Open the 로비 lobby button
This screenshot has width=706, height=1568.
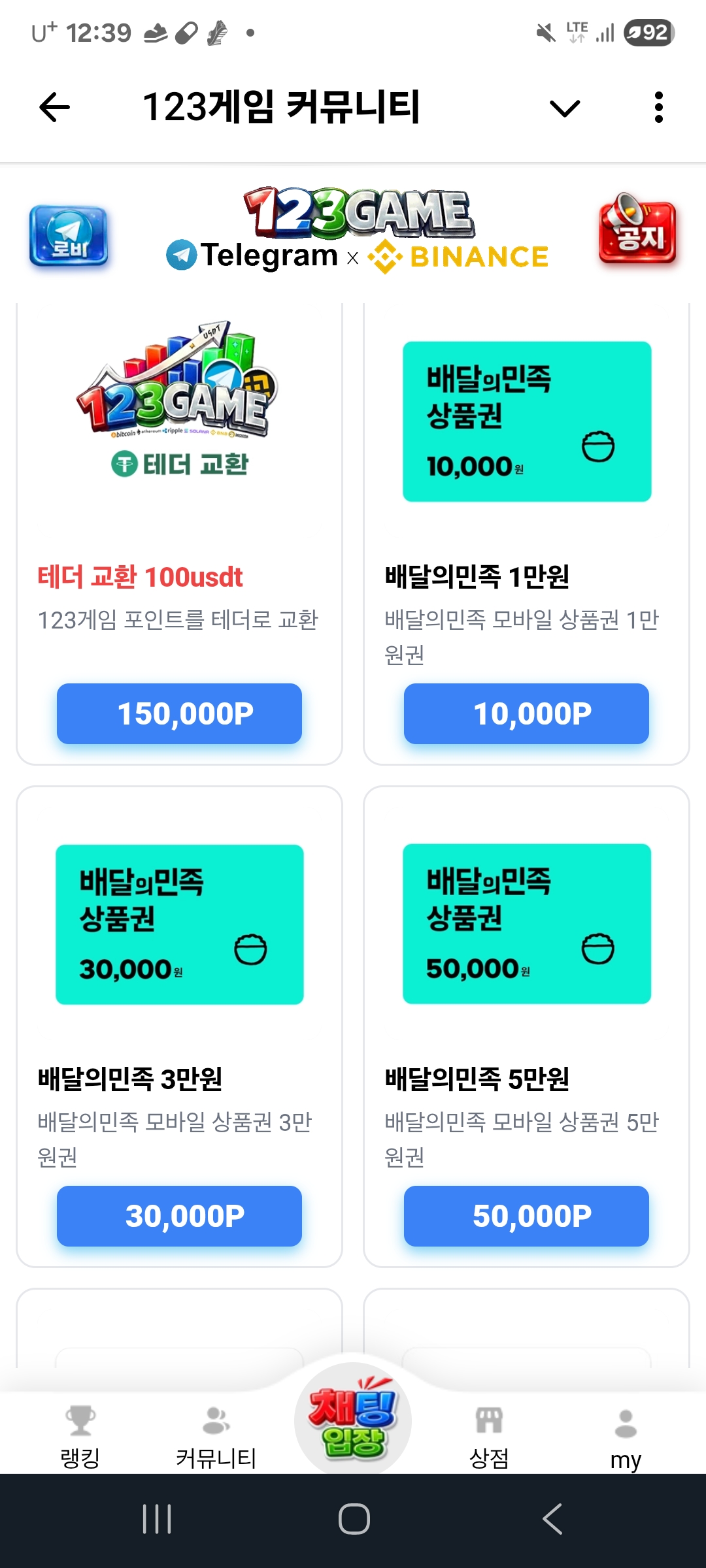[x=68, y=236]
